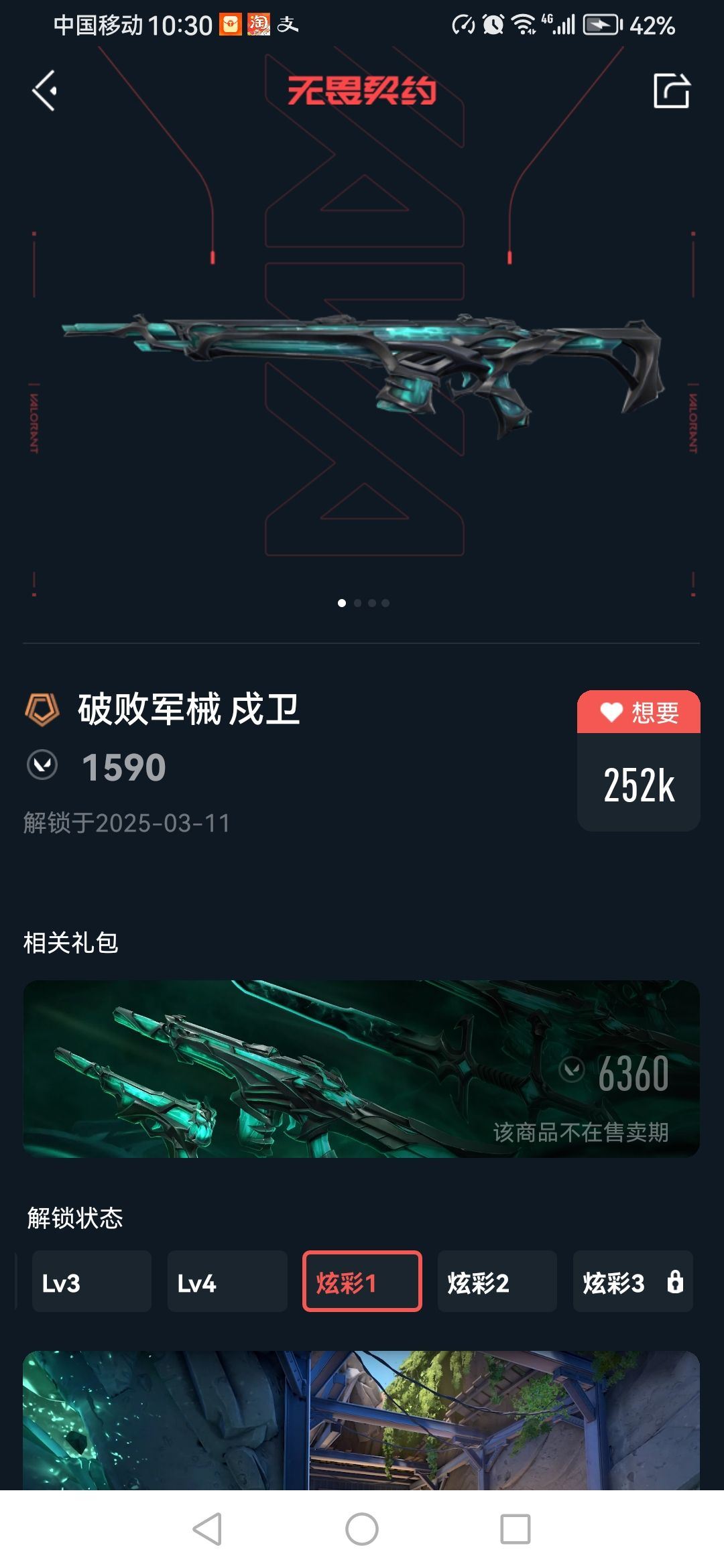724x1568 pixels.
Task: Select the locked 炫彩3 variant
Action: (632, 1281)
